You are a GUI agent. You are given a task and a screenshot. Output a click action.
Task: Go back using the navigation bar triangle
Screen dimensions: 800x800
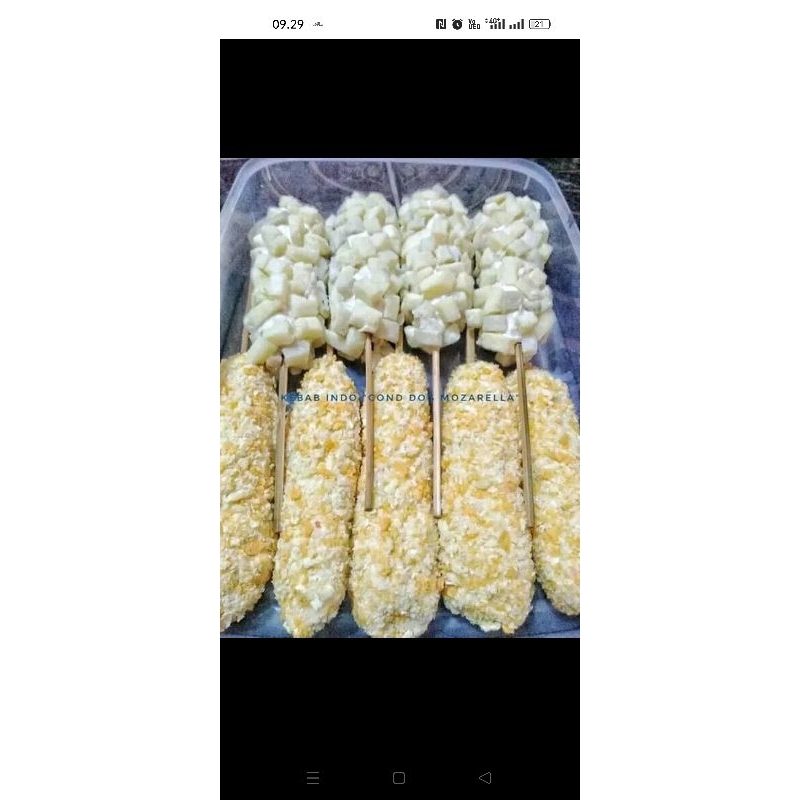(x=485, y=778)
